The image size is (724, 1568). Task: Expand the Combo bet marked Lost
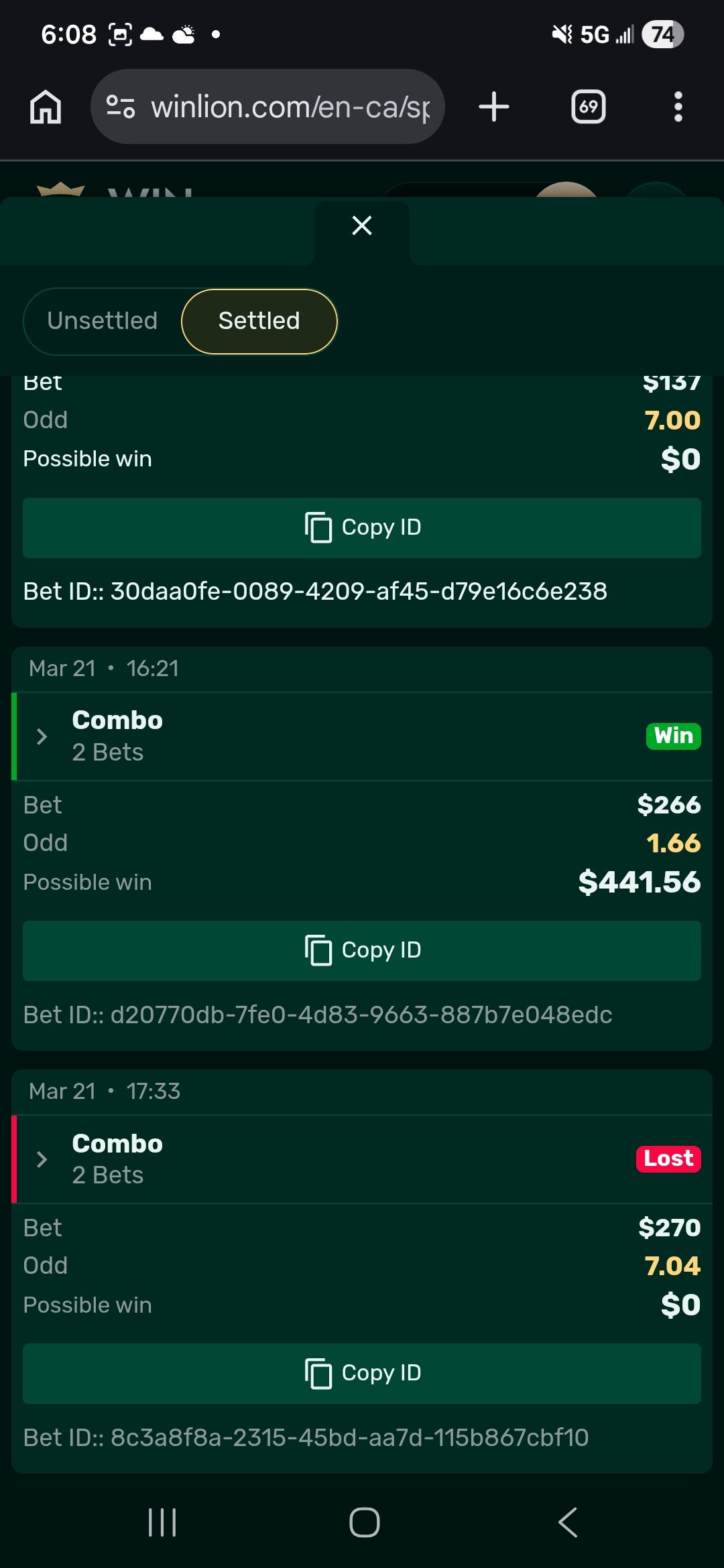click(x=42, y=1159)
